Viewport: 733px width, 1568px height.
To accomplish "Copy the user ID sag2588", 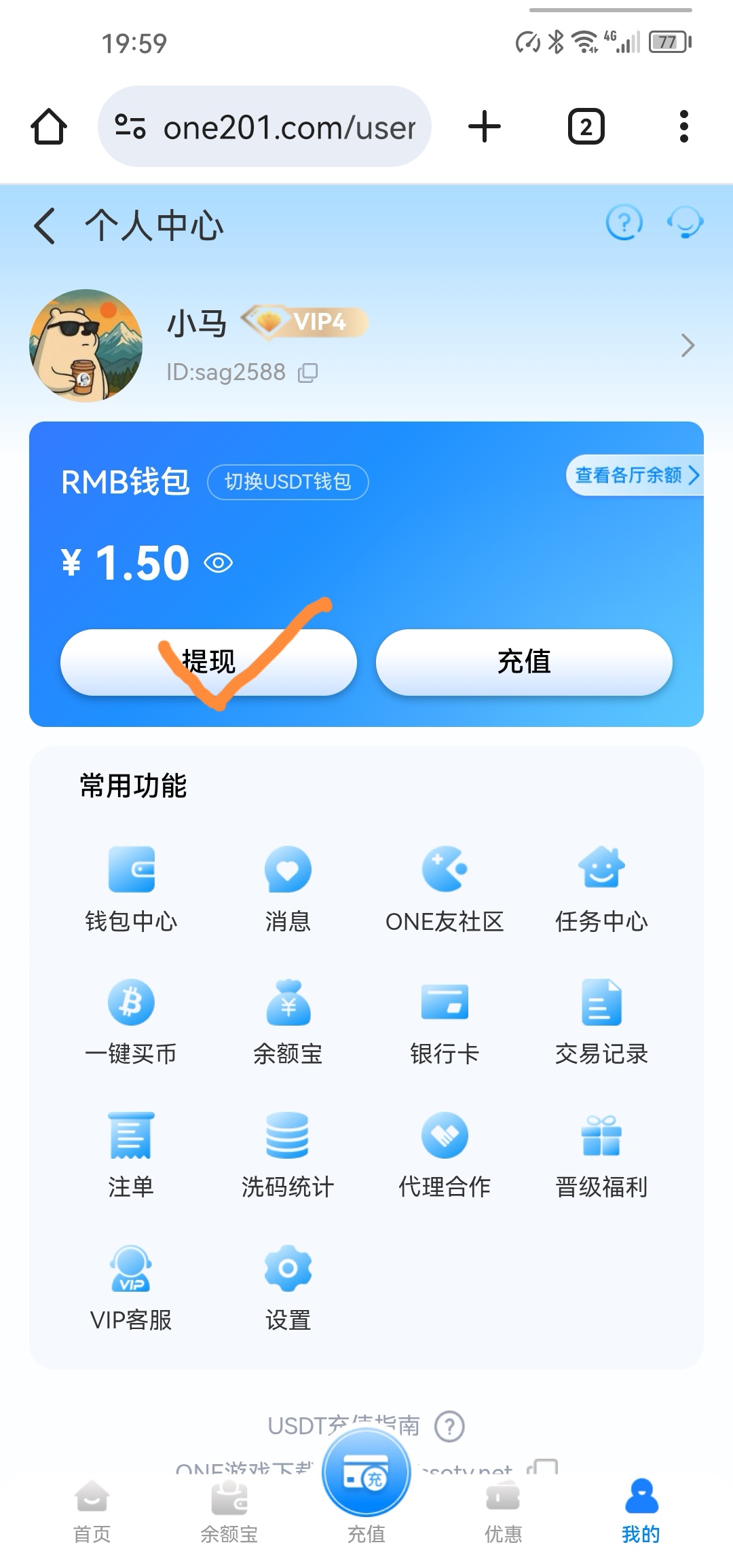I will coord(308,373).
